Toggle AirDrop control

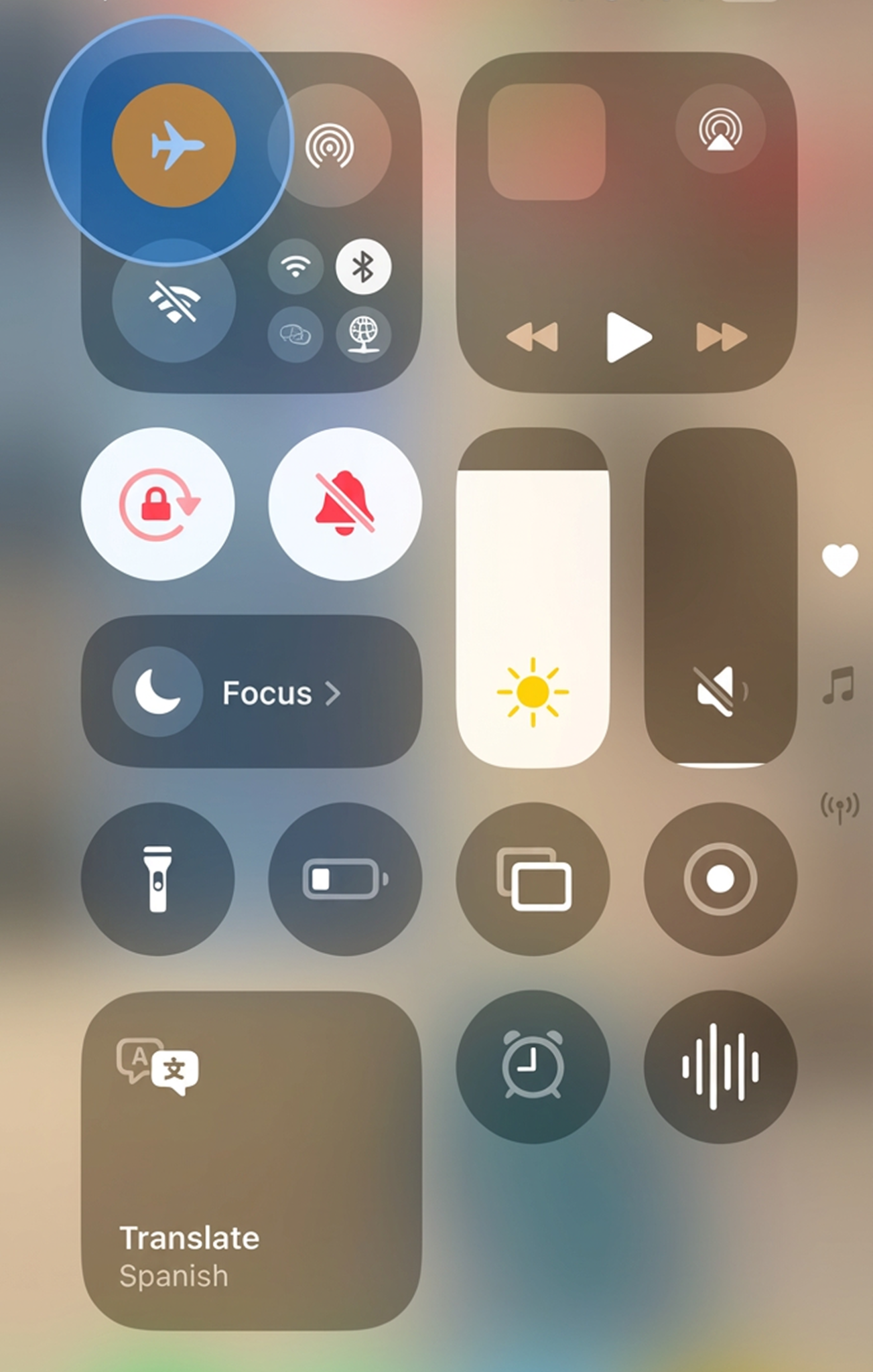coord(329,145)
